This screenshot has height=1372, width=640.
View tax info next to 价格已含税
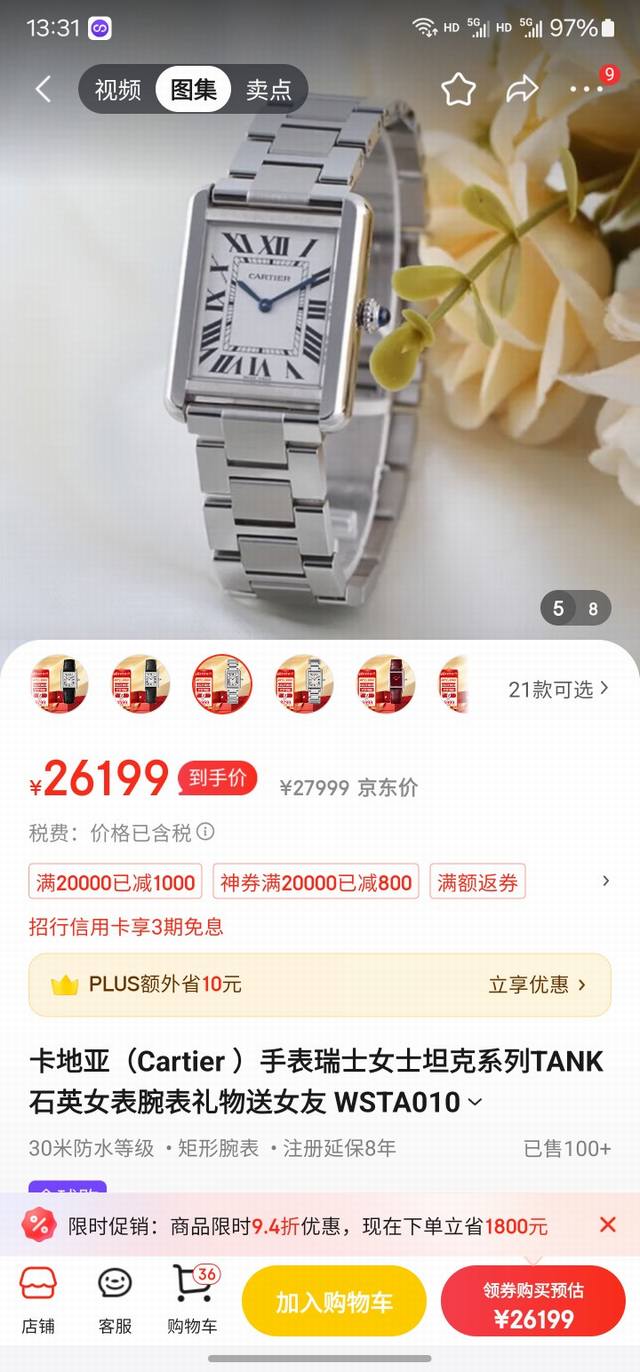(x=205, y=832)
